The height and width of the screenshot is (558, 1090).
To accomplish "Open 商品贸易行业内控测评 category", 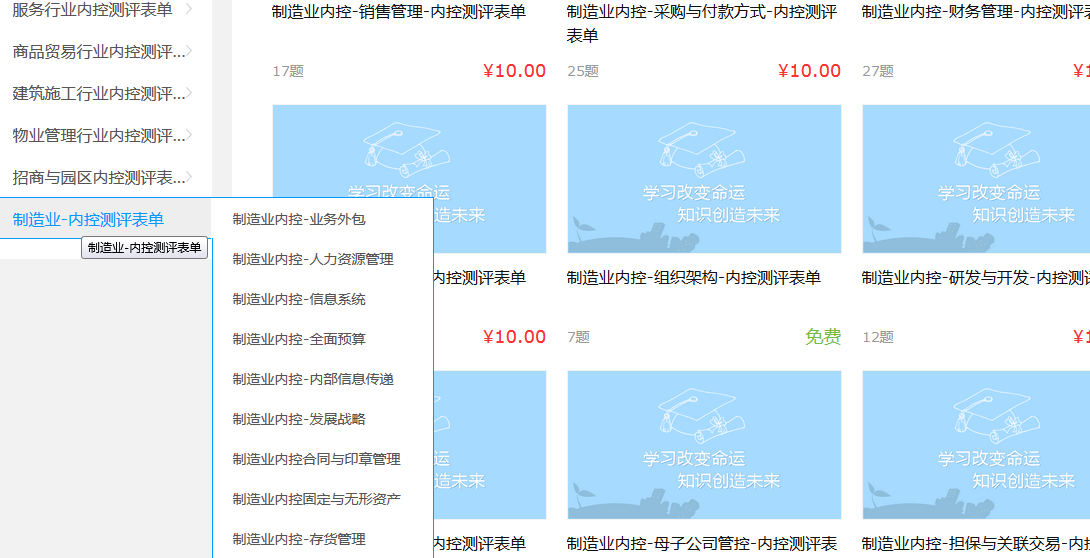I will coord(98,52).
